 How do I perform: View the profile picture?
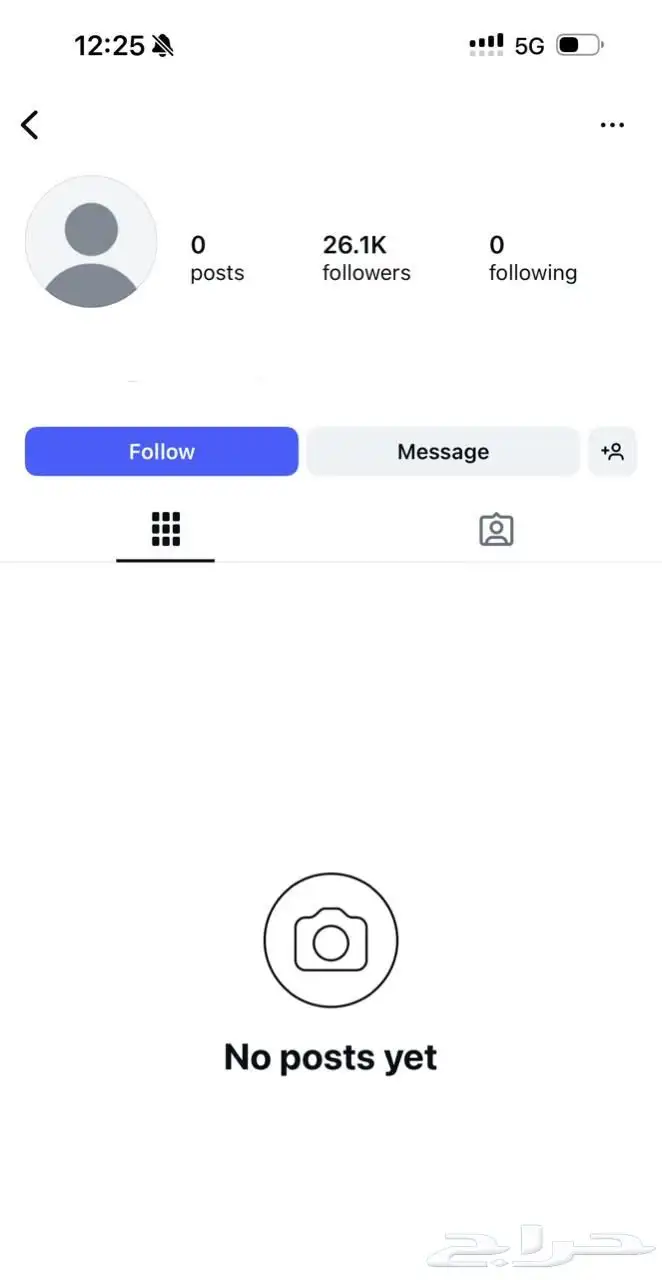[91, 242]
